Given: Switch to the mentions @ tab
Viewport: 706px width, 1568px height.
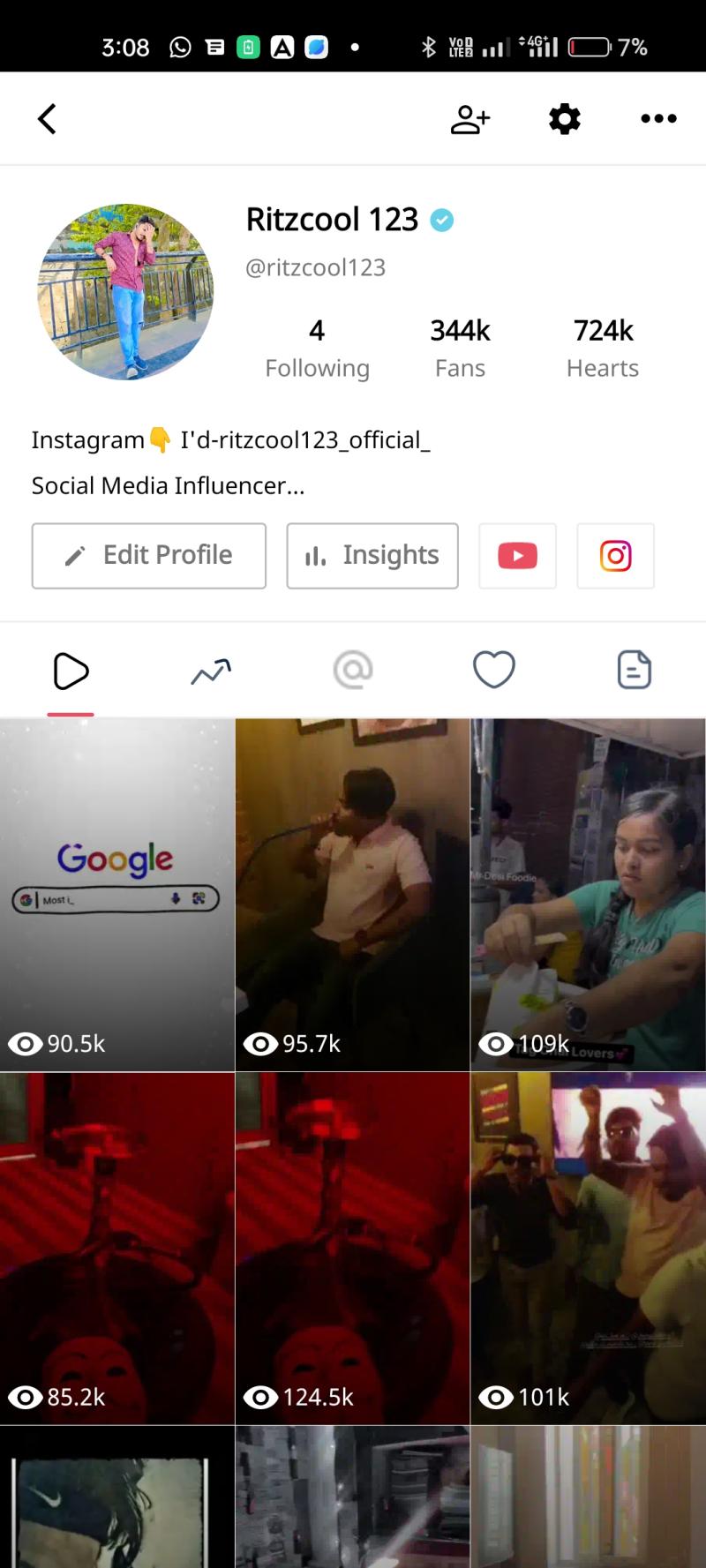Looking at the screenshot, I should click(353, 671).
